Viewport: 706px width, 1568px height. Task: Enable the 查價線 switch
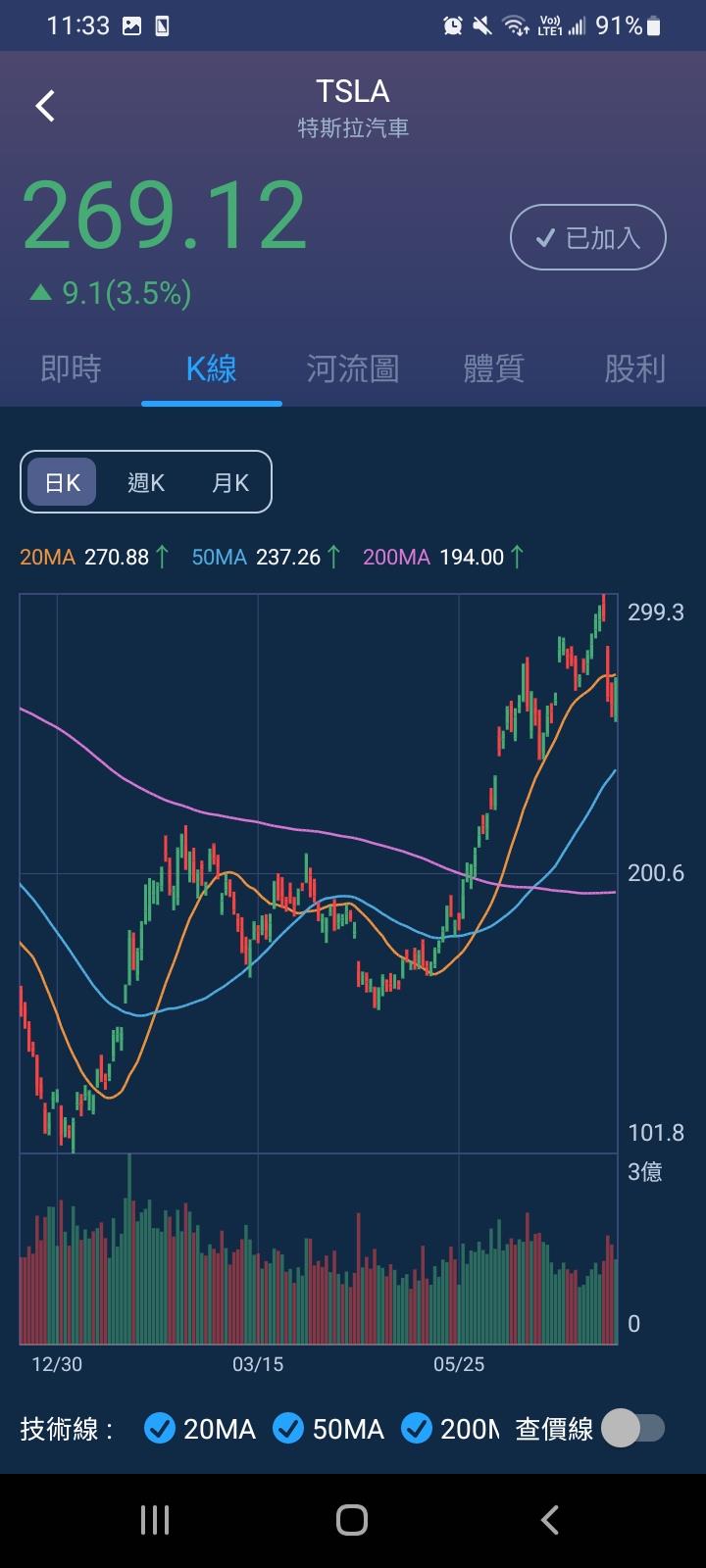pos(632,1428)
